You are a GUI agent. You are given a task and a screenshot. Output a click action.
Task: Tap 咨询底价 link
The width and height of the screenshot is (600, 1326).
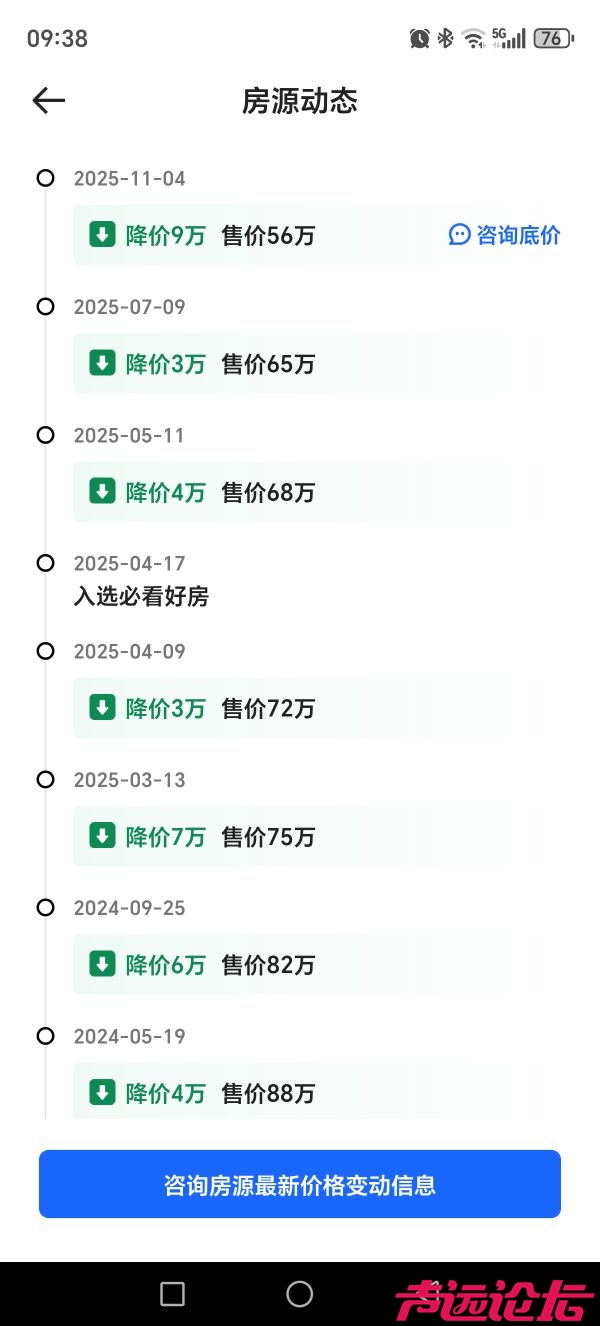point(505,235)
